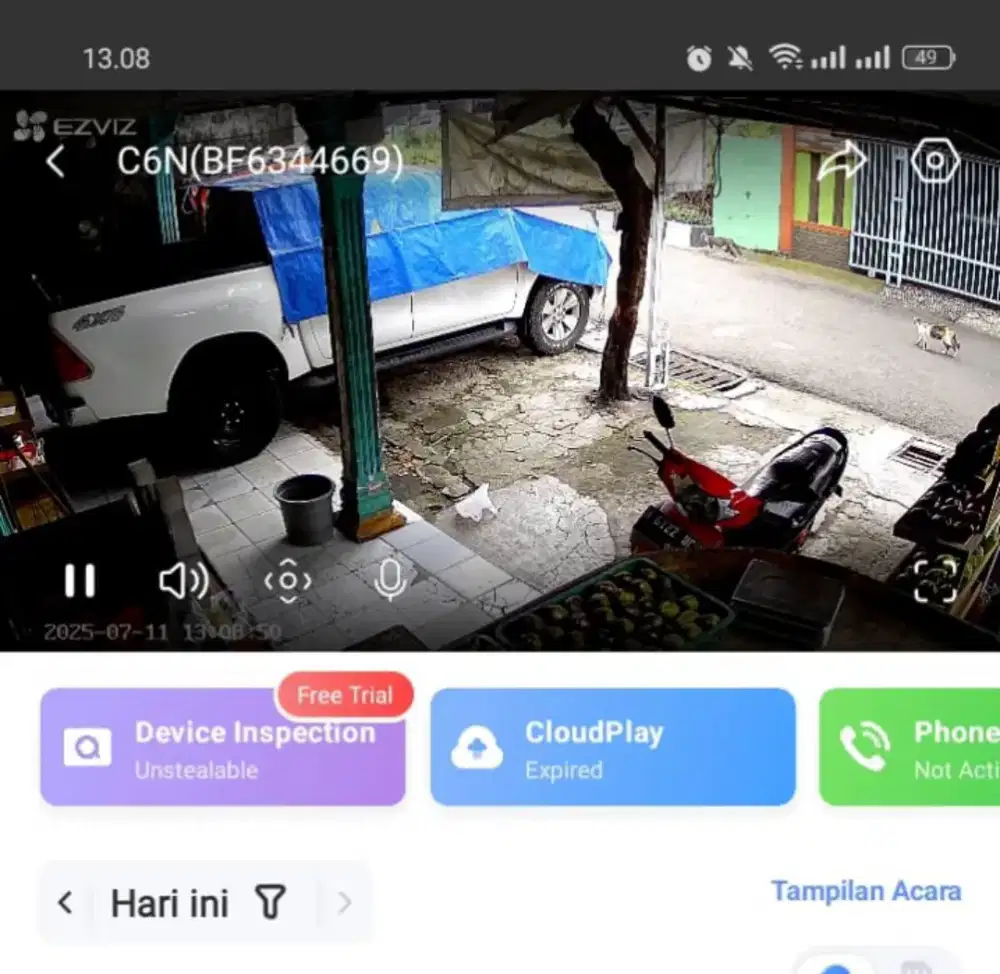
Task: Go to the previous day
Action: 66,903
